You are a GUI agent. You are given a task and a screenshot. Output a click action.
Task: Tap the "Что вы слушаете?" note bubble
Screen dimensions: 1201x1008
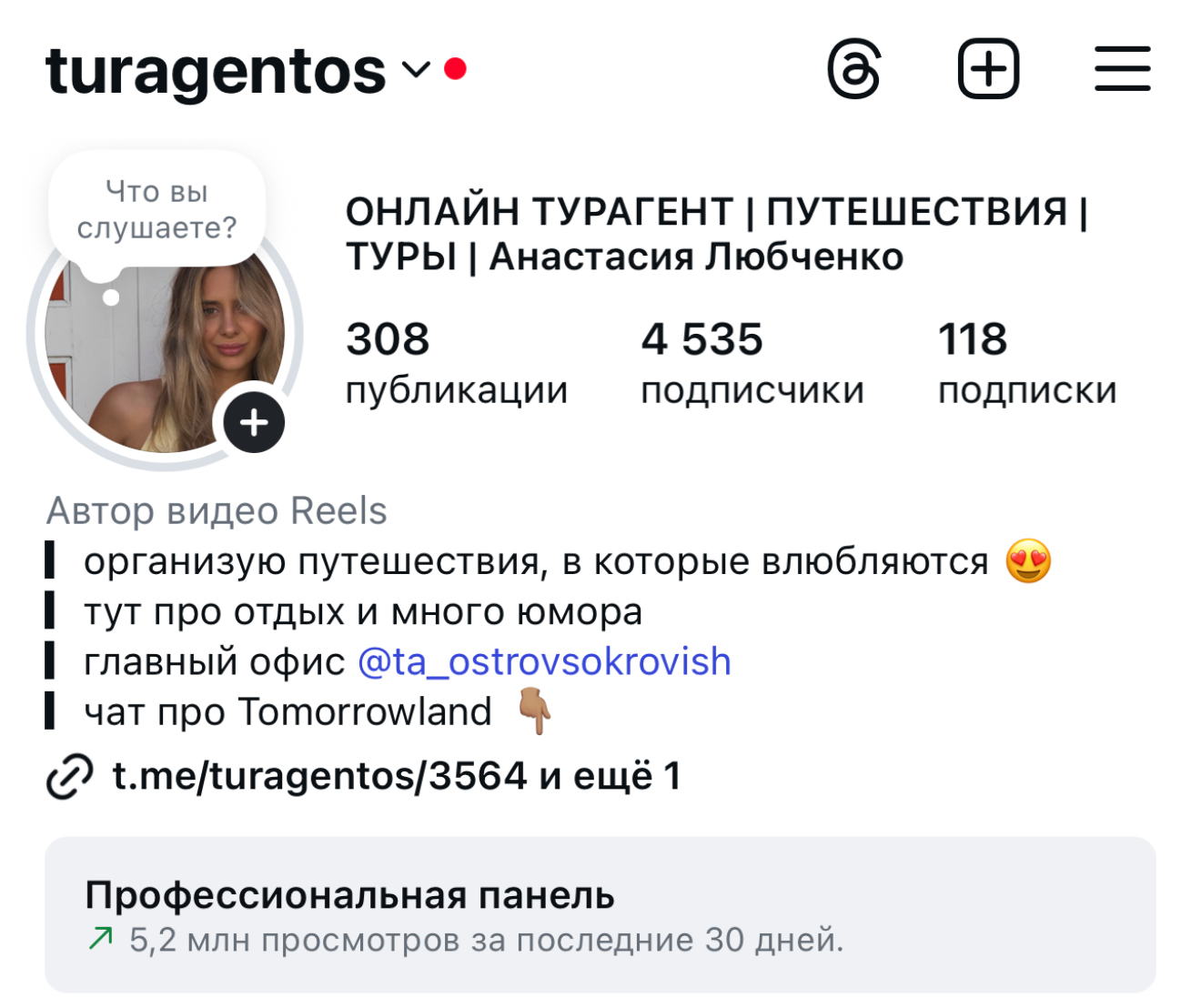156,210
